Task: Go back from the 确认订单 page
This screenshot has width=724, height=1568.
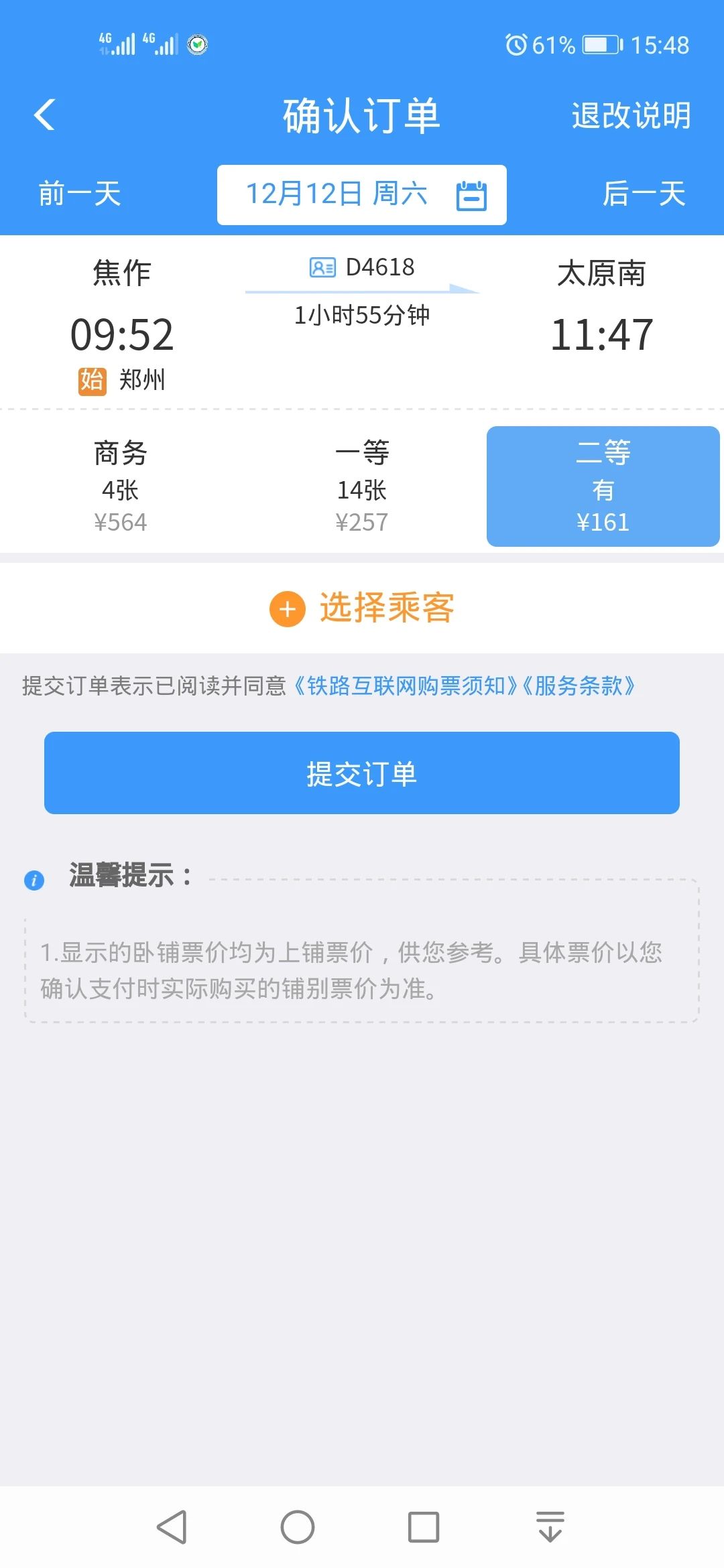Action: coord(45,115)
